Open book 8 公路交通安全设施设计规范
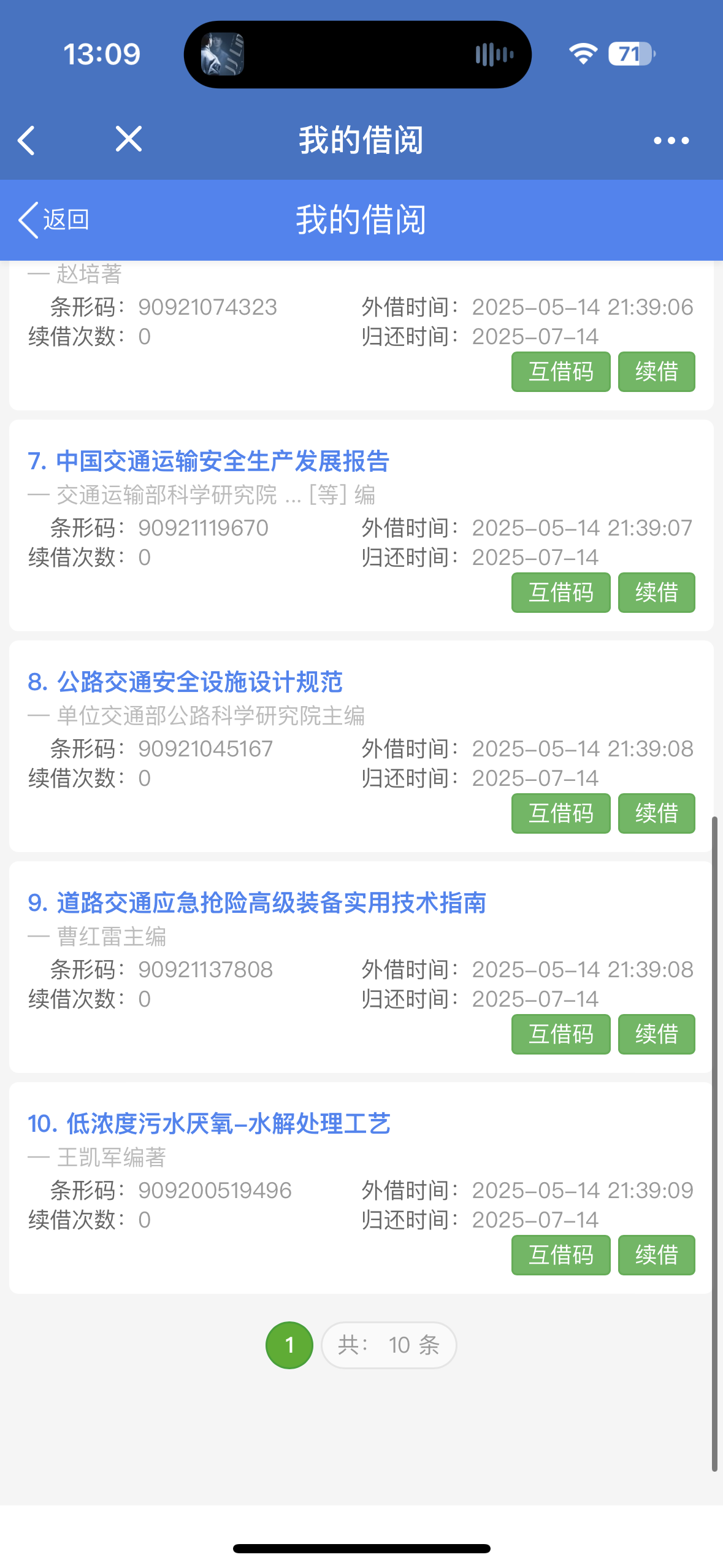The width and height of the screenshot is (723, 1568). click(x=185, y=682)
